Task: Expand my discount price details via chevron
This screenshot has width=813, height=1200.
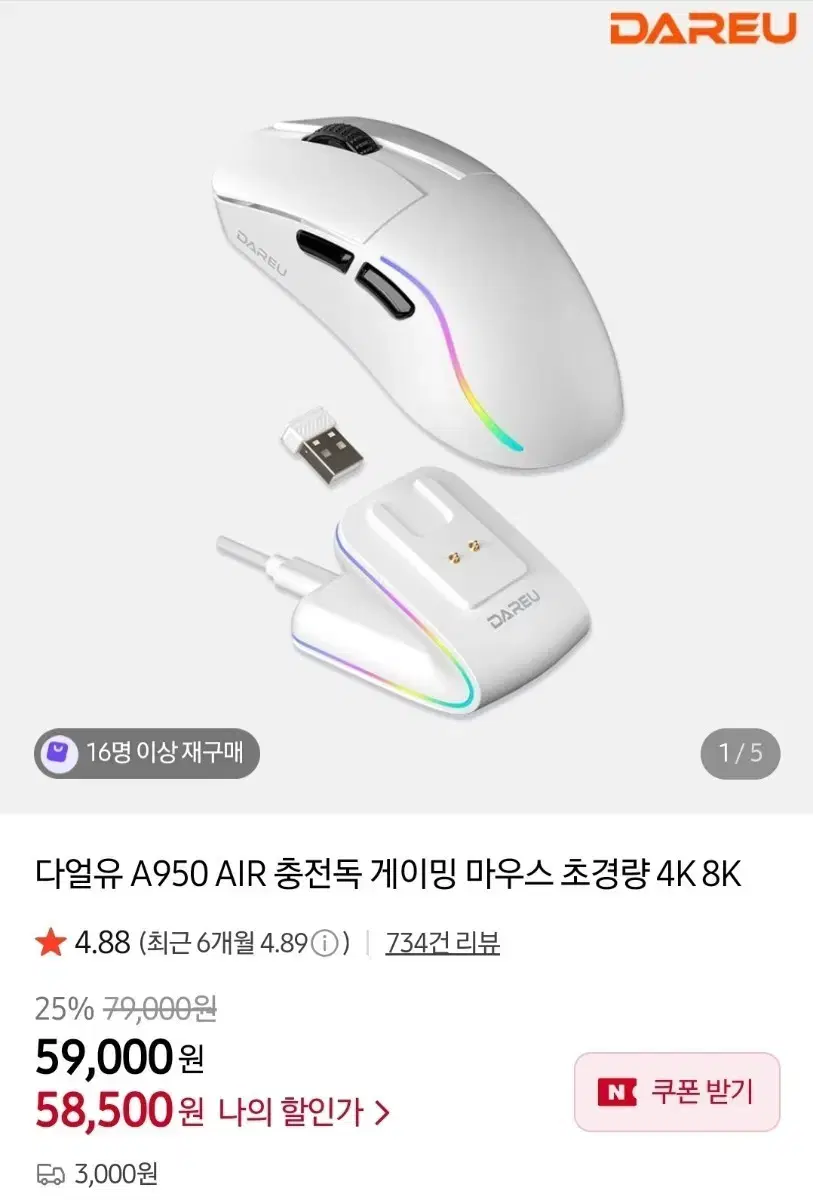Action: pyautogui.click(x=384, y=1113)
